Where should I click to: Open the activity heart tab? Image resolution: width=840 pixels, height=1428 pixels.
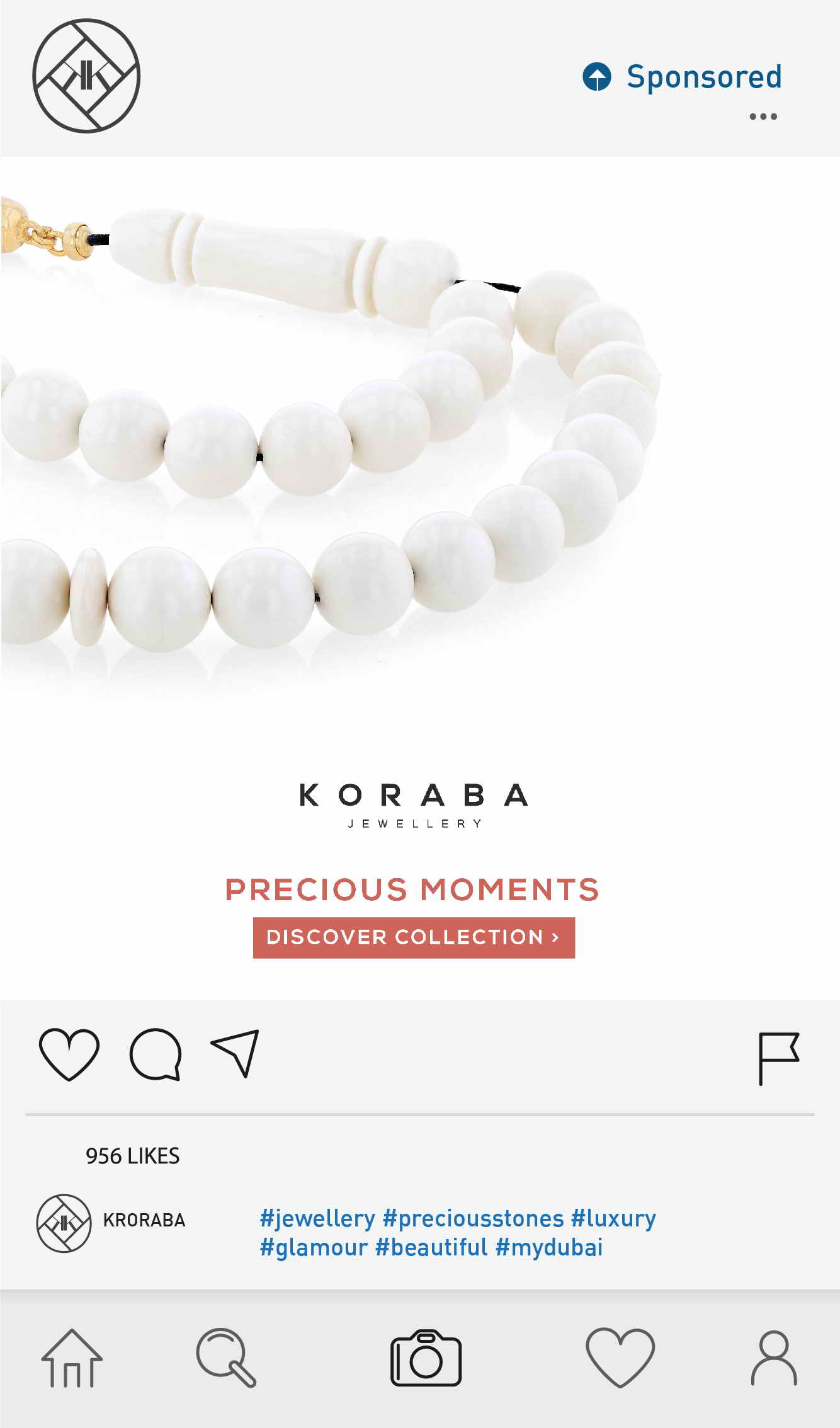click(620, 1358)
